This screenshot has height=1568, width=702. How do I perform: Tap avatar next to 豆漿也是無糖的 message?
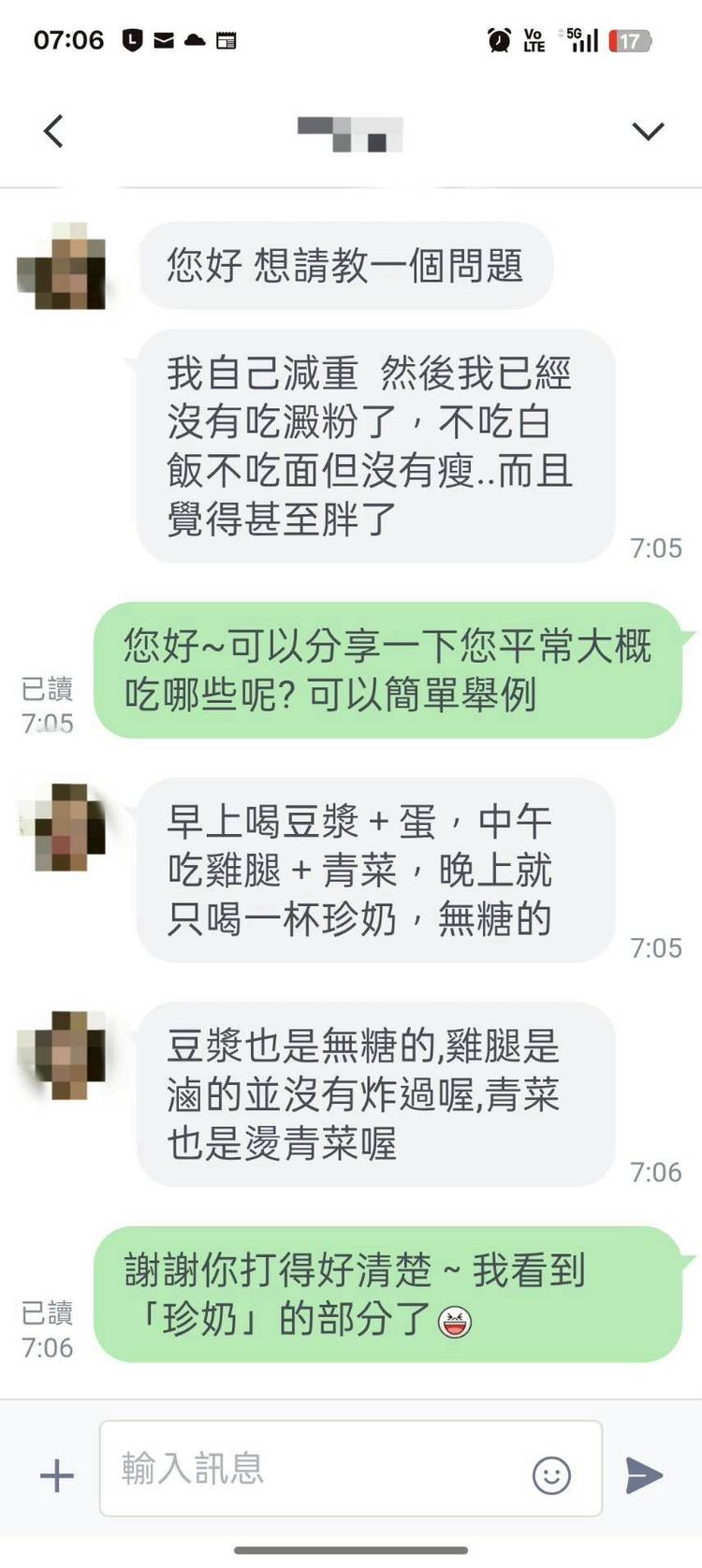coord(64,1055)
